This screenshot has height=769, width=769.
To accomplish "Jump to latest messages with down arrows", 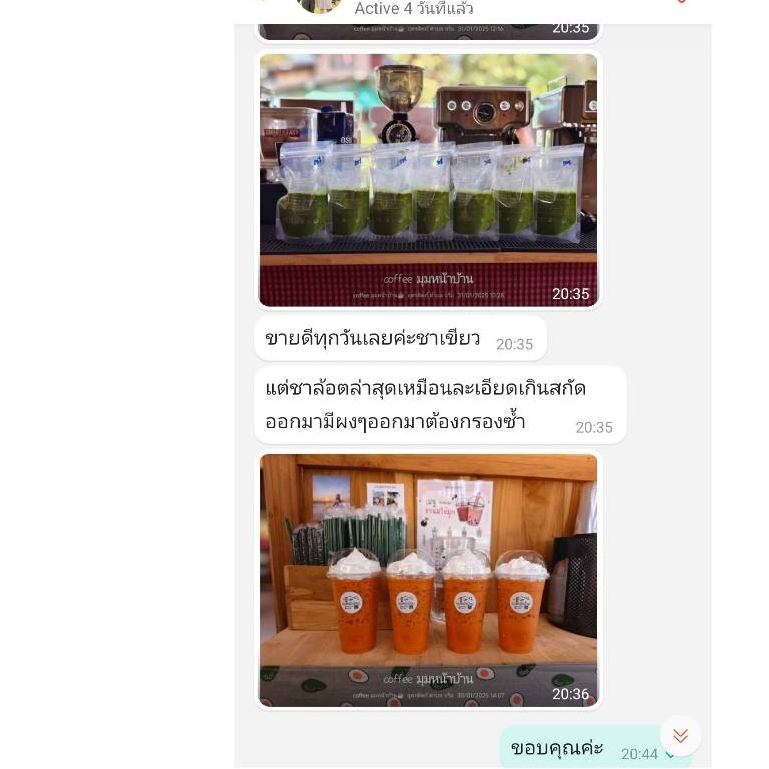I will coord(680,735).
